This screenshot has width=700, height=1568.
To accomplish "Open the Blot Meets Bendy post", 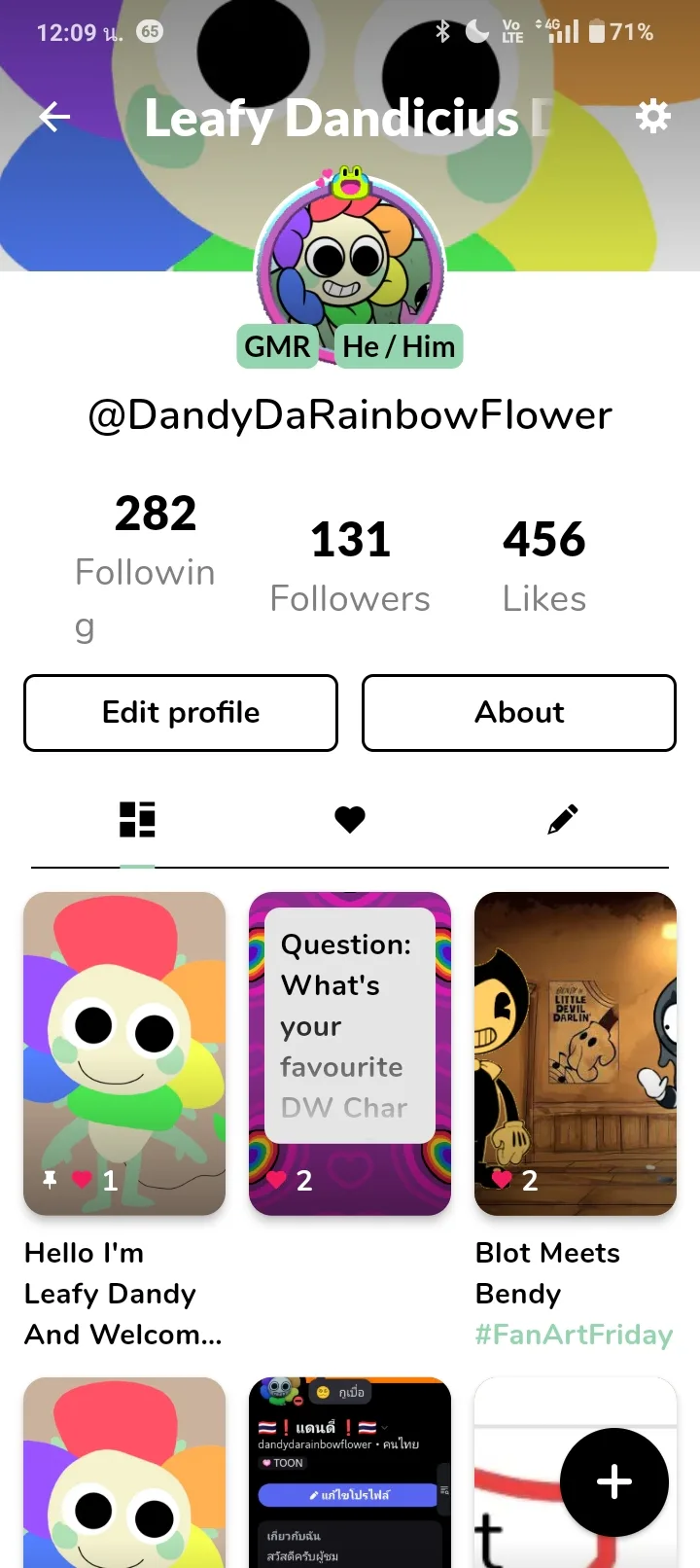I will [576, 1053].
